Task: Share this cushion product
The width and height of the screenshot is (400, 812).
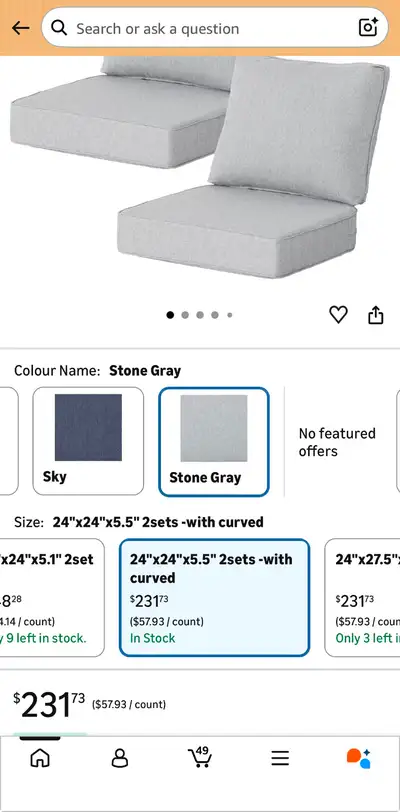Action: (376, 314)
